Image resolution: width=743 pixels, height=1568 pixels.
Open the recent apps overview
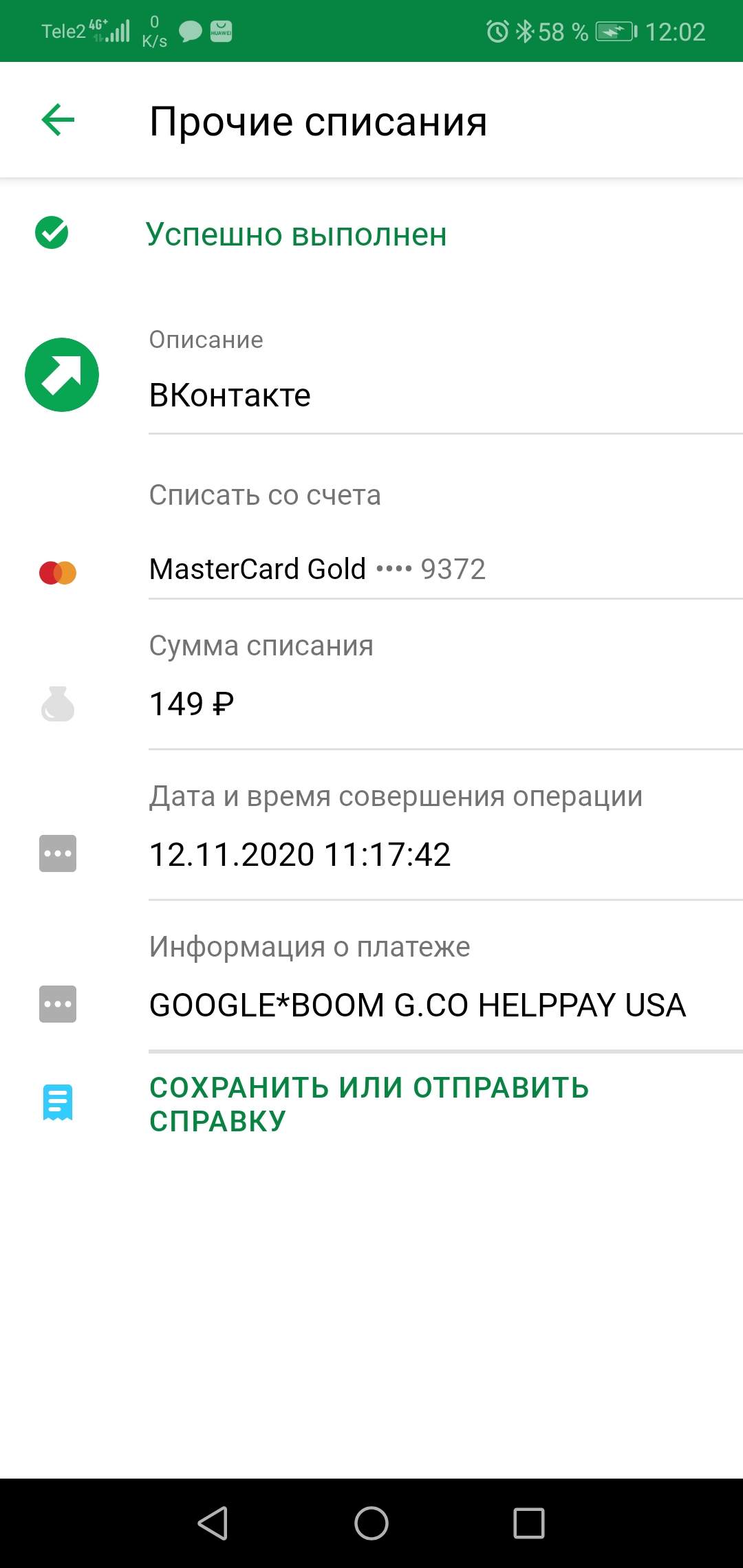click(529, 1523)
